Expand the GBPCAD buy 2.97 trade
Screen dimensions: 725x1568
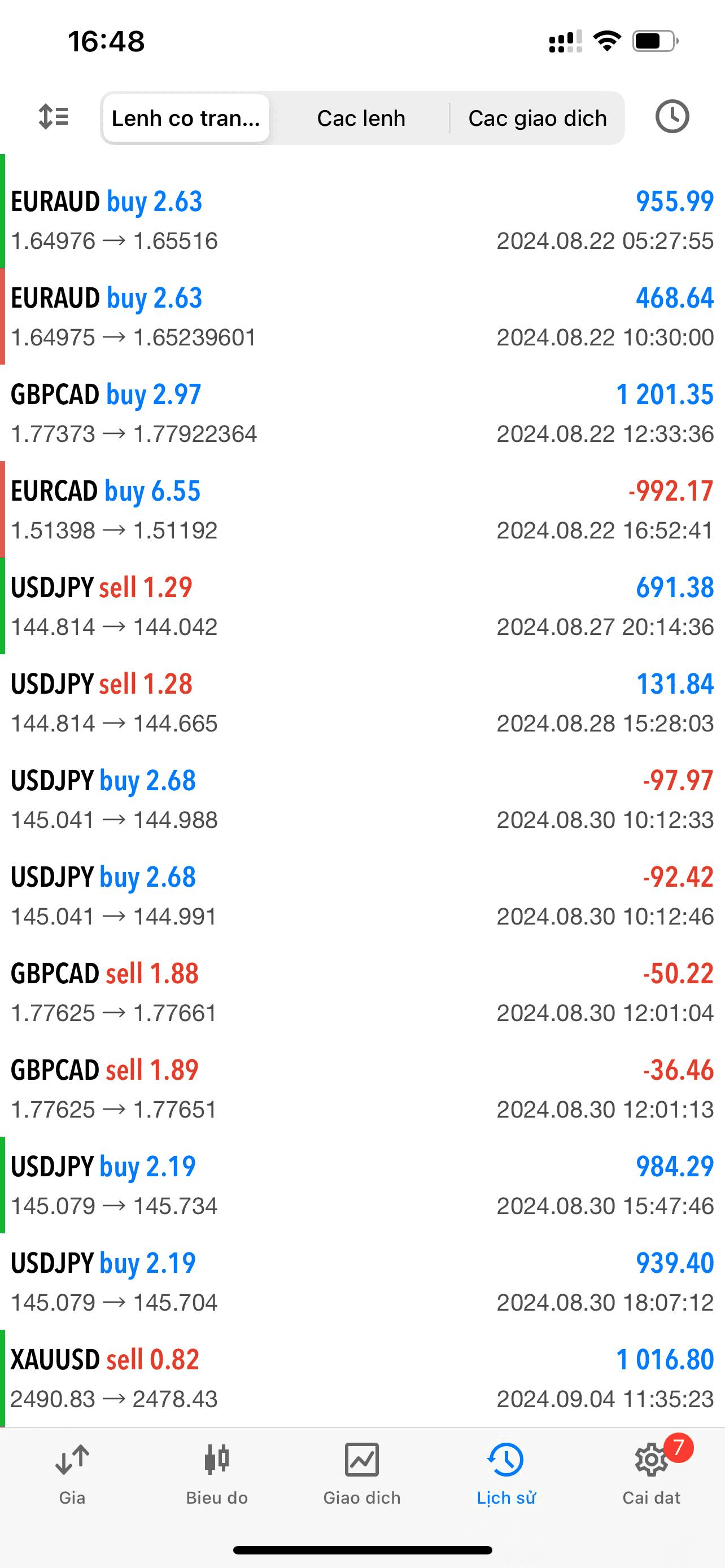click(x=362, y=413)
